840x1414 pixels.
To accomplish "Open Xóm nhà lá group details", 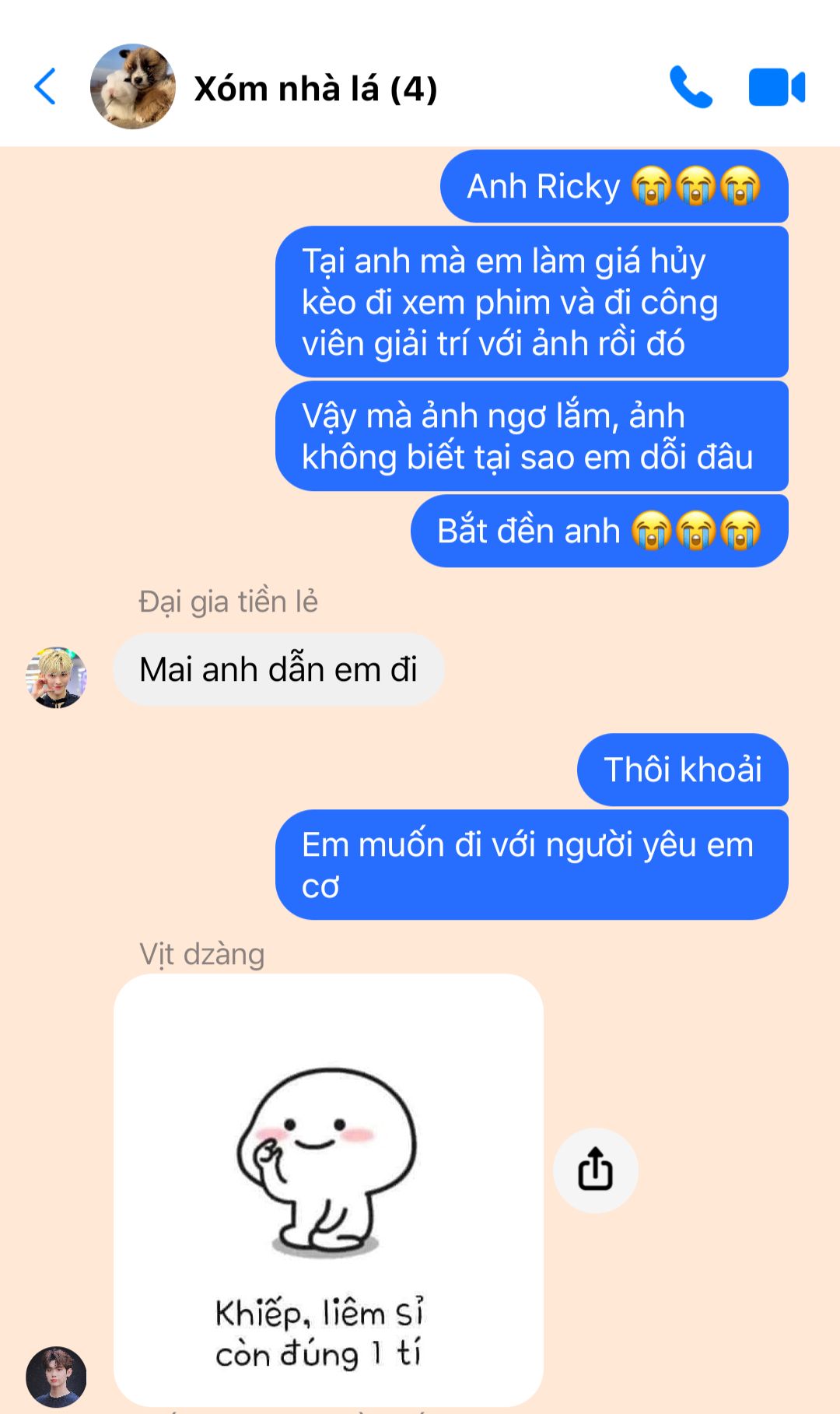I will (315, 89).
